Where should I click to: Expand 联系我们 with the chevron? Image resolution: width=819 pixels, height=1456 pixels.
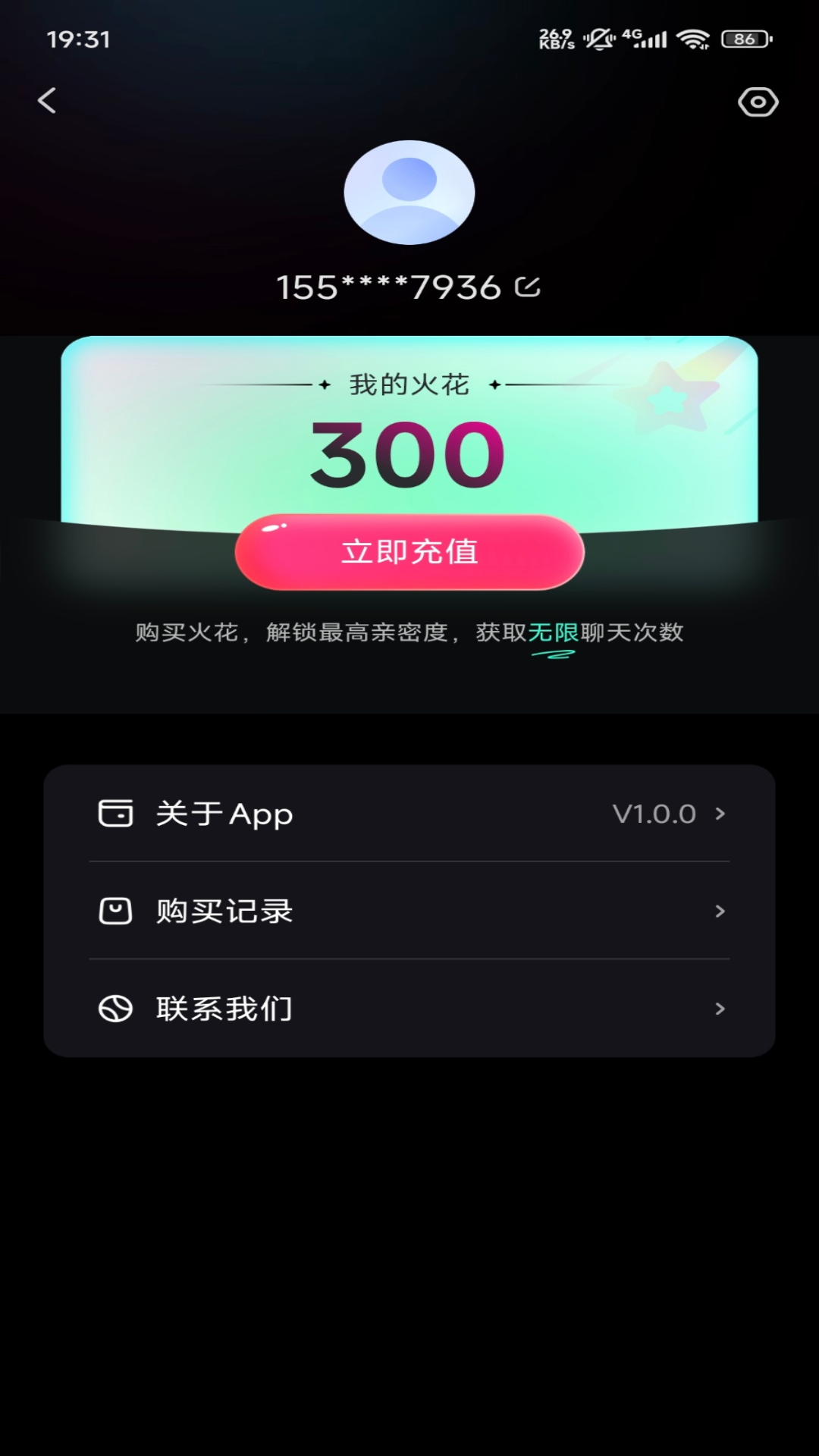(719, 1008)
